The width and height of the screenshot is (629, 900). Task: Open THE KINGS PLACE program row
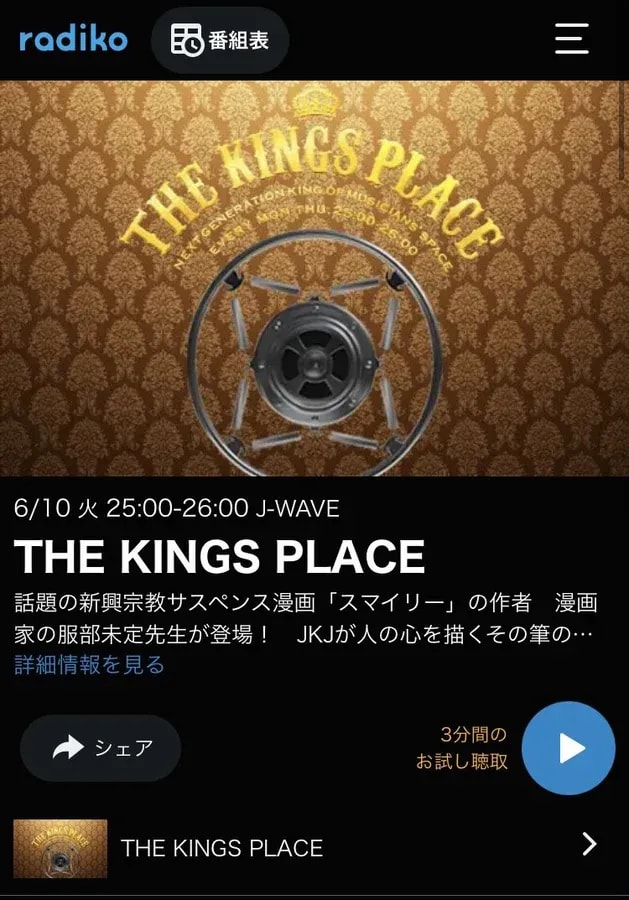tap(314, 848)
